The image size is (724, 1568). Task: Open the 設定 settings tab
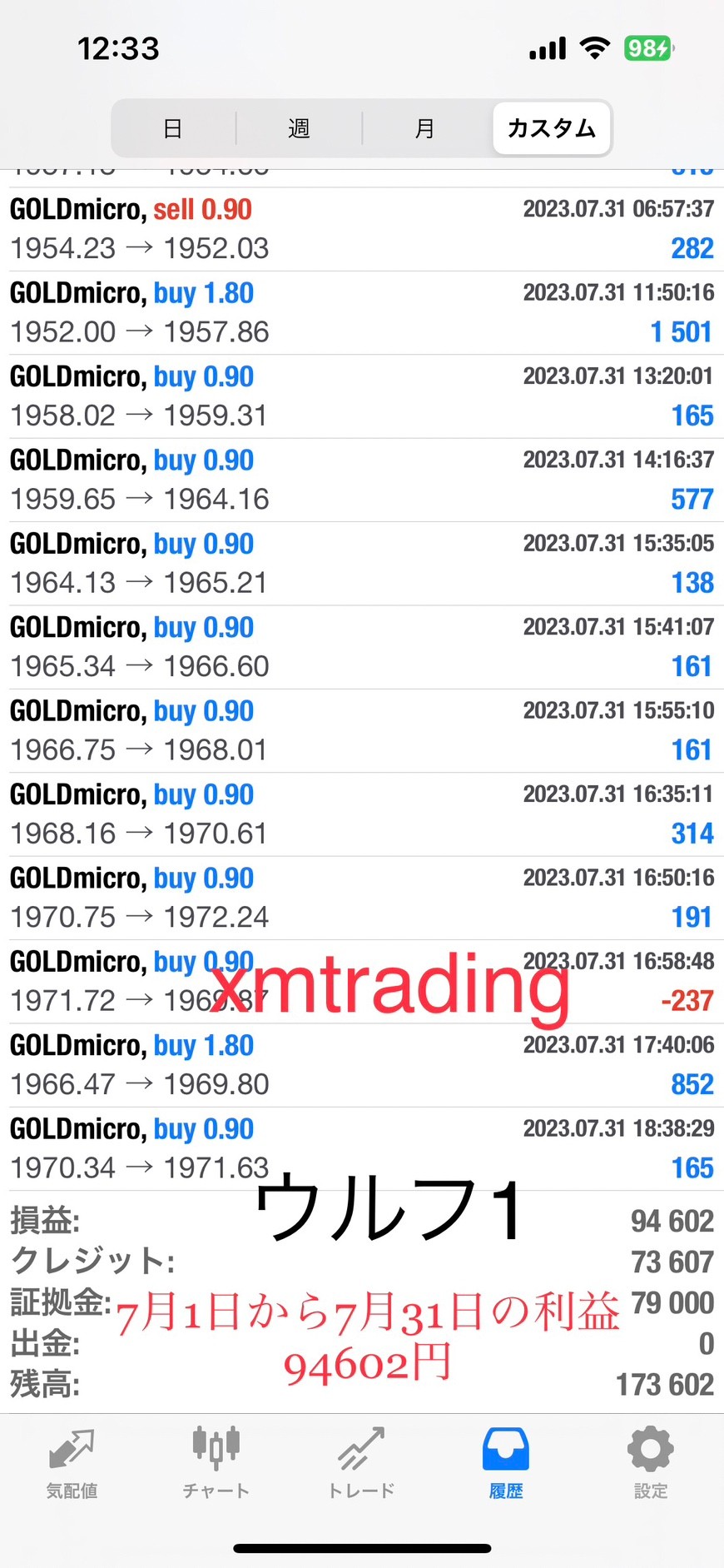(x=651, y=1463)
